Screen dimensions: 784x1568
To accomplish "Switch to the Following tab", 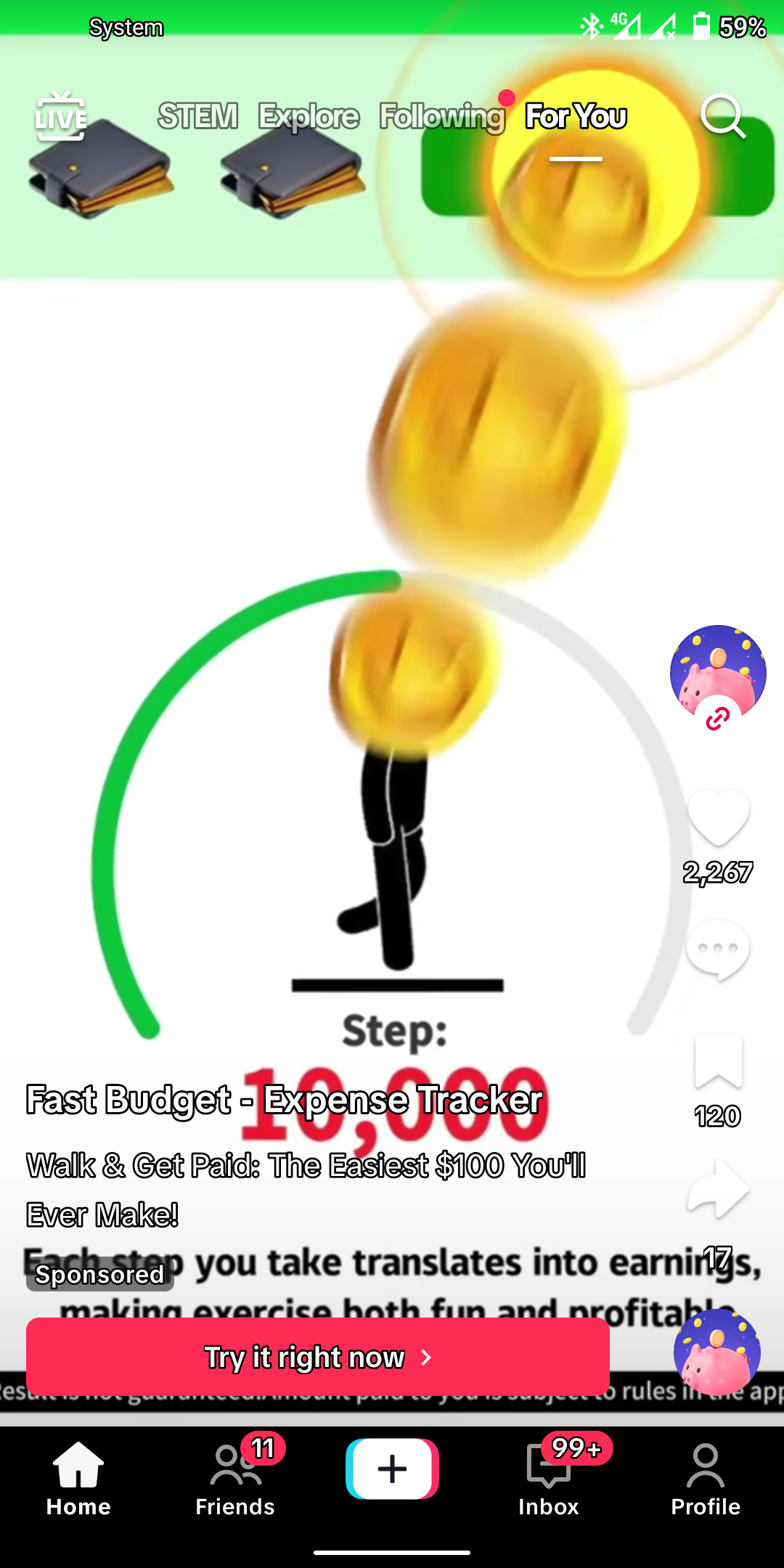I will coord(441,116).
